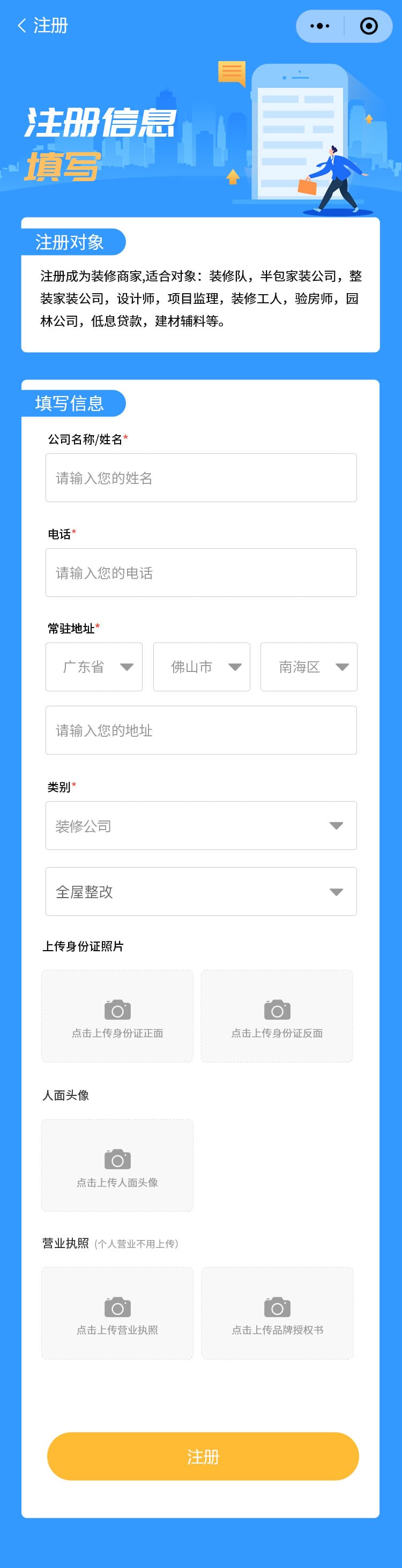This screenshot has width=402, height=1568.
Task: Close the mini program with the circle icon
Action: pos(369,26)
